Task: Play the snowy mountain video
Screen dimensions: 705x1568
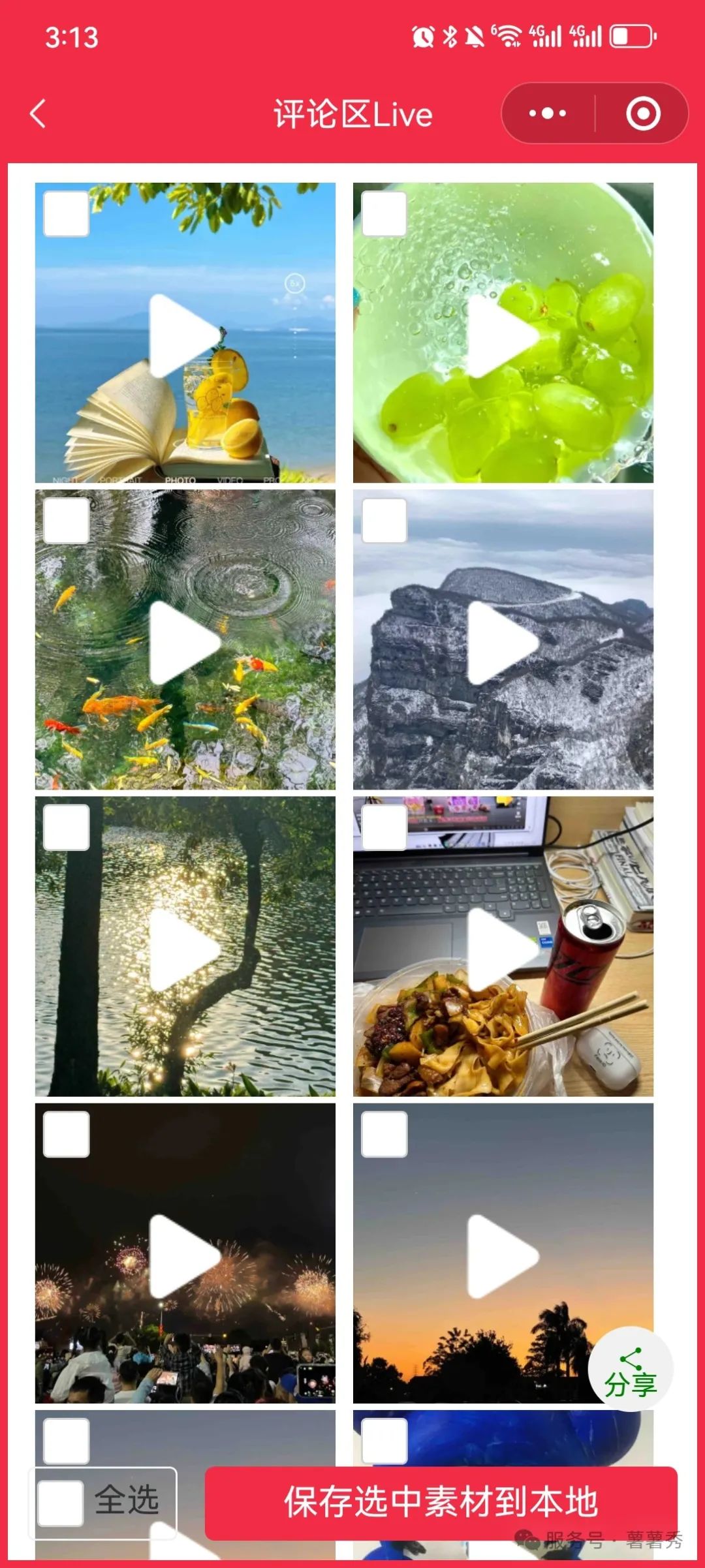Action: tap(503, 642)
